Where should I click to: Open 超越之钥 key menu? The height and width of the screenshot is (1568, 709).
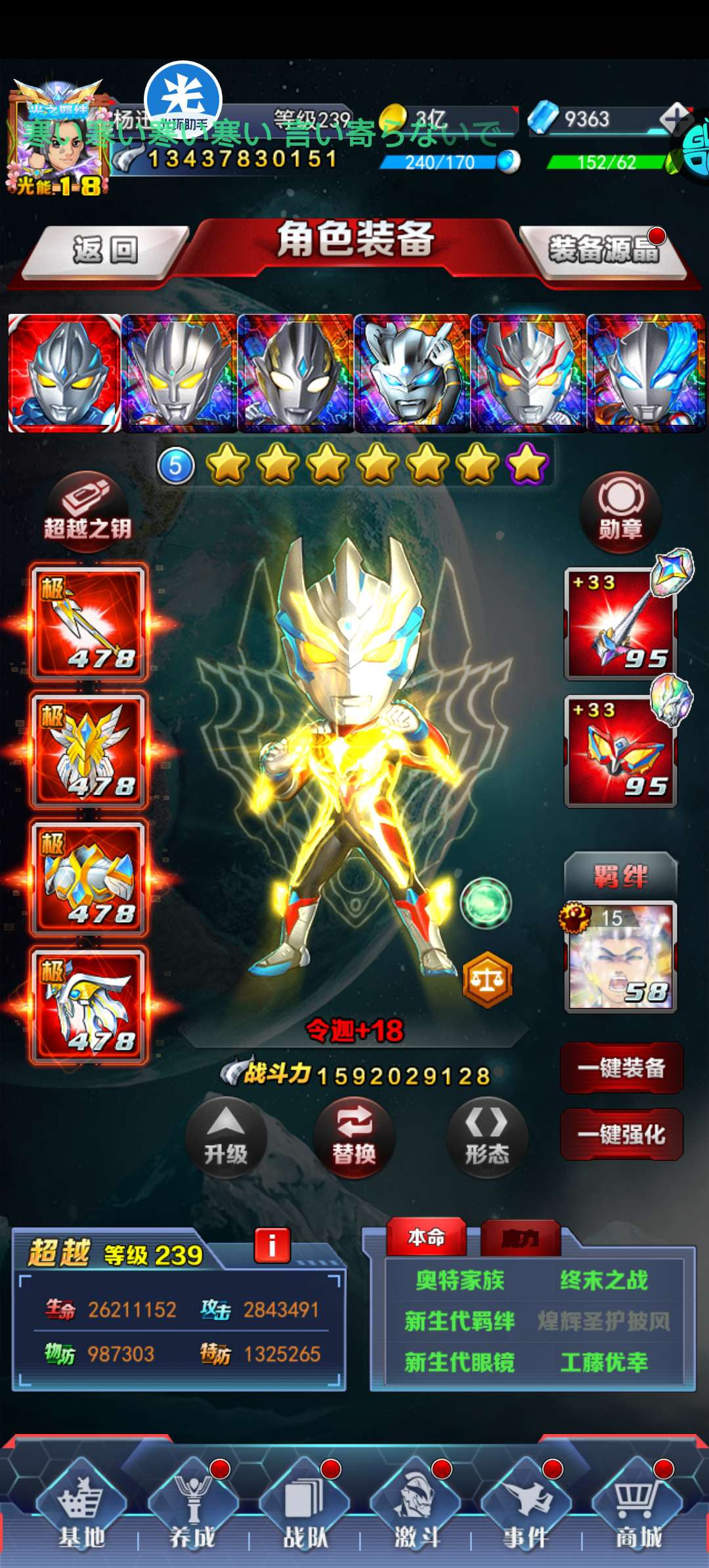point(87,510)
